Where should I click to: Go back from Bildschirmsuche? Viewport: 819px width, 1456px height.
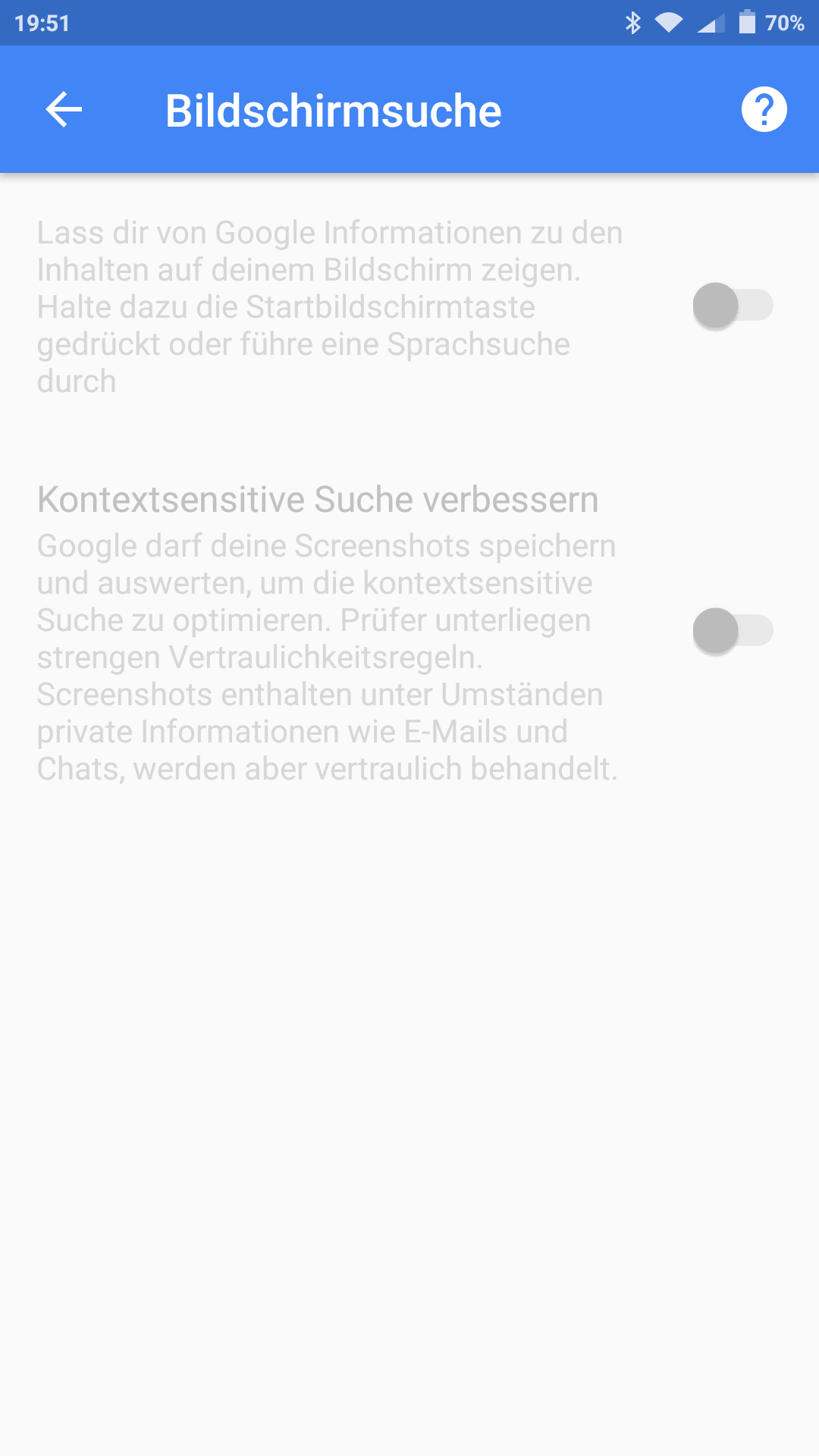click(x=64, y=110)
